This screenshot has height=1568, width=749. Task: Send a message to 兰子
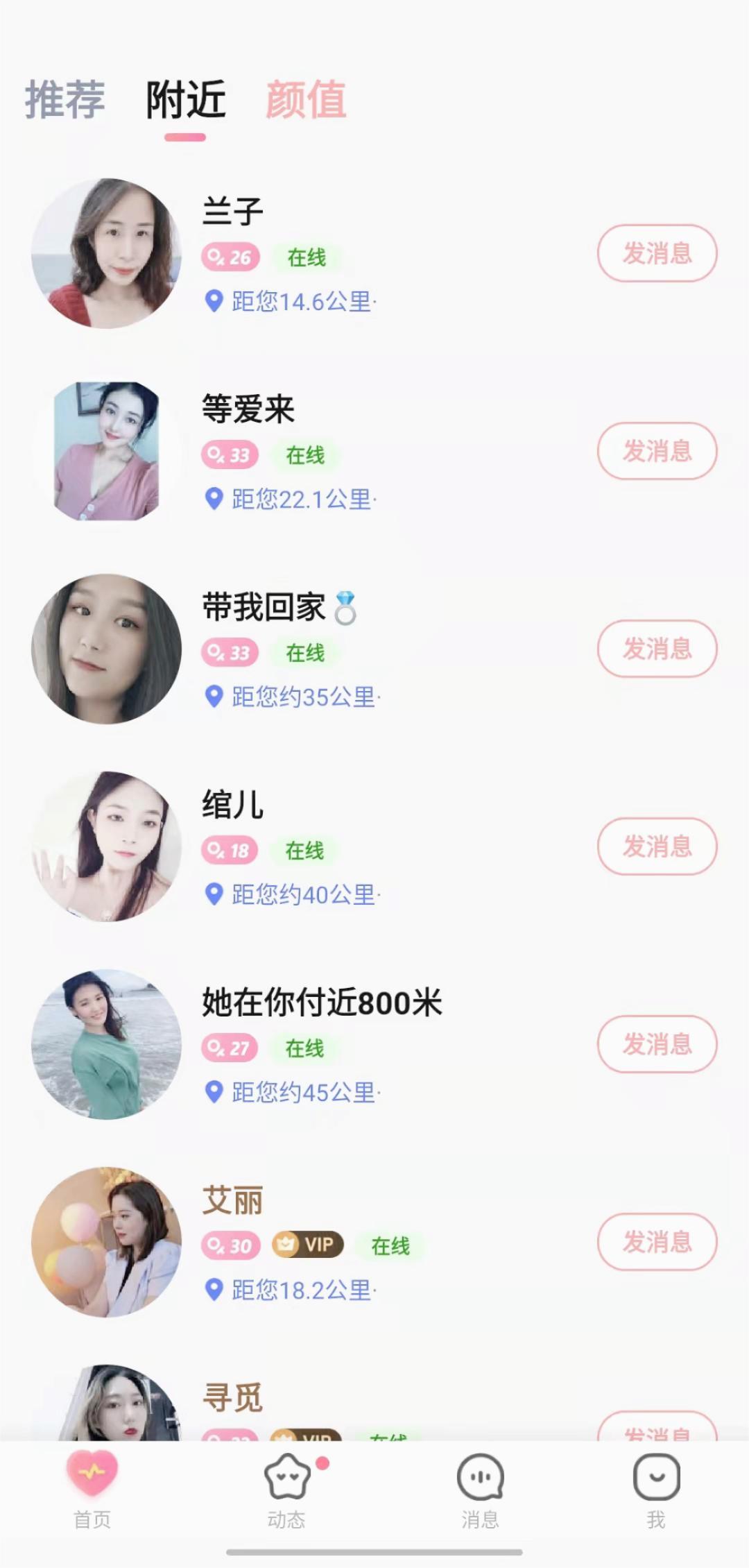click(x=657, y=253)
